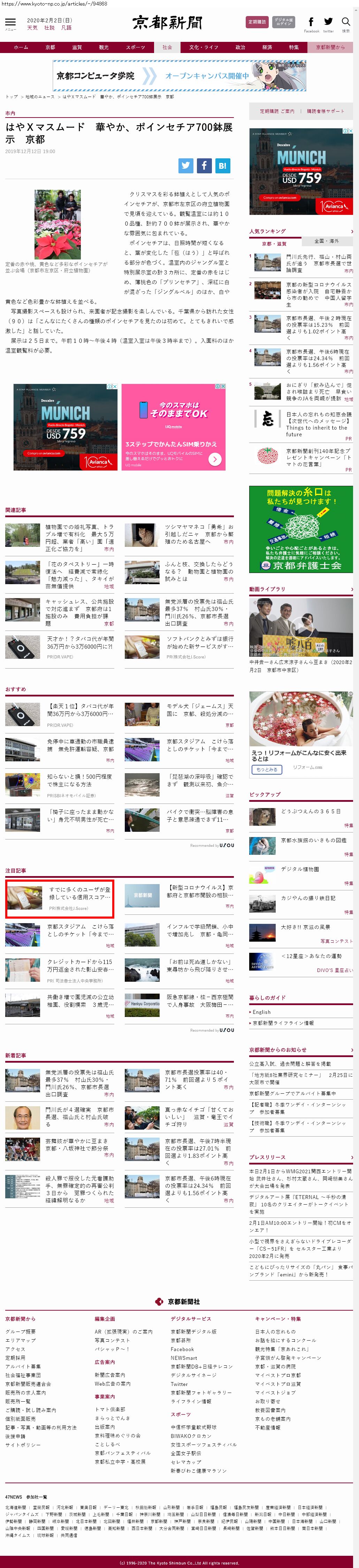Viewport: 359px width, 1568px height.
Task: Switch to the ホーム nav tab
Action: point(21,47)
